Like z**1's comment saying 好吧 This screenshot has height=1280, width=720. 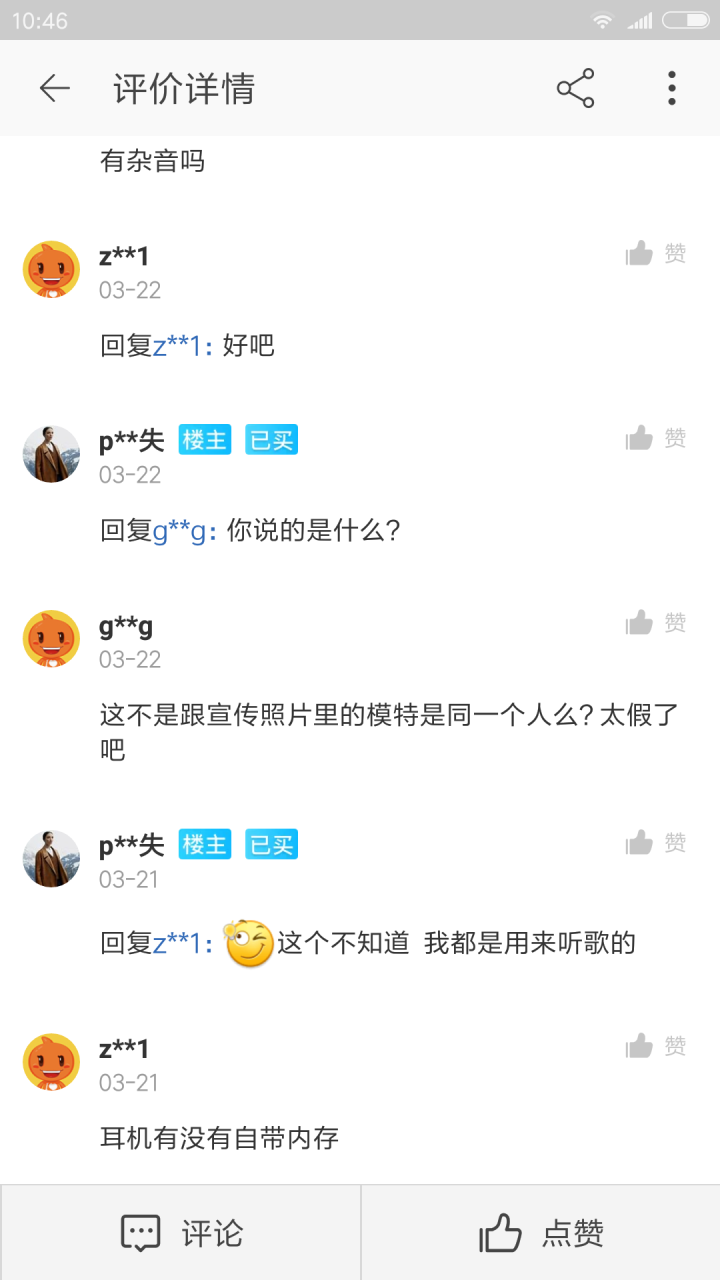[x=656, y=254]
